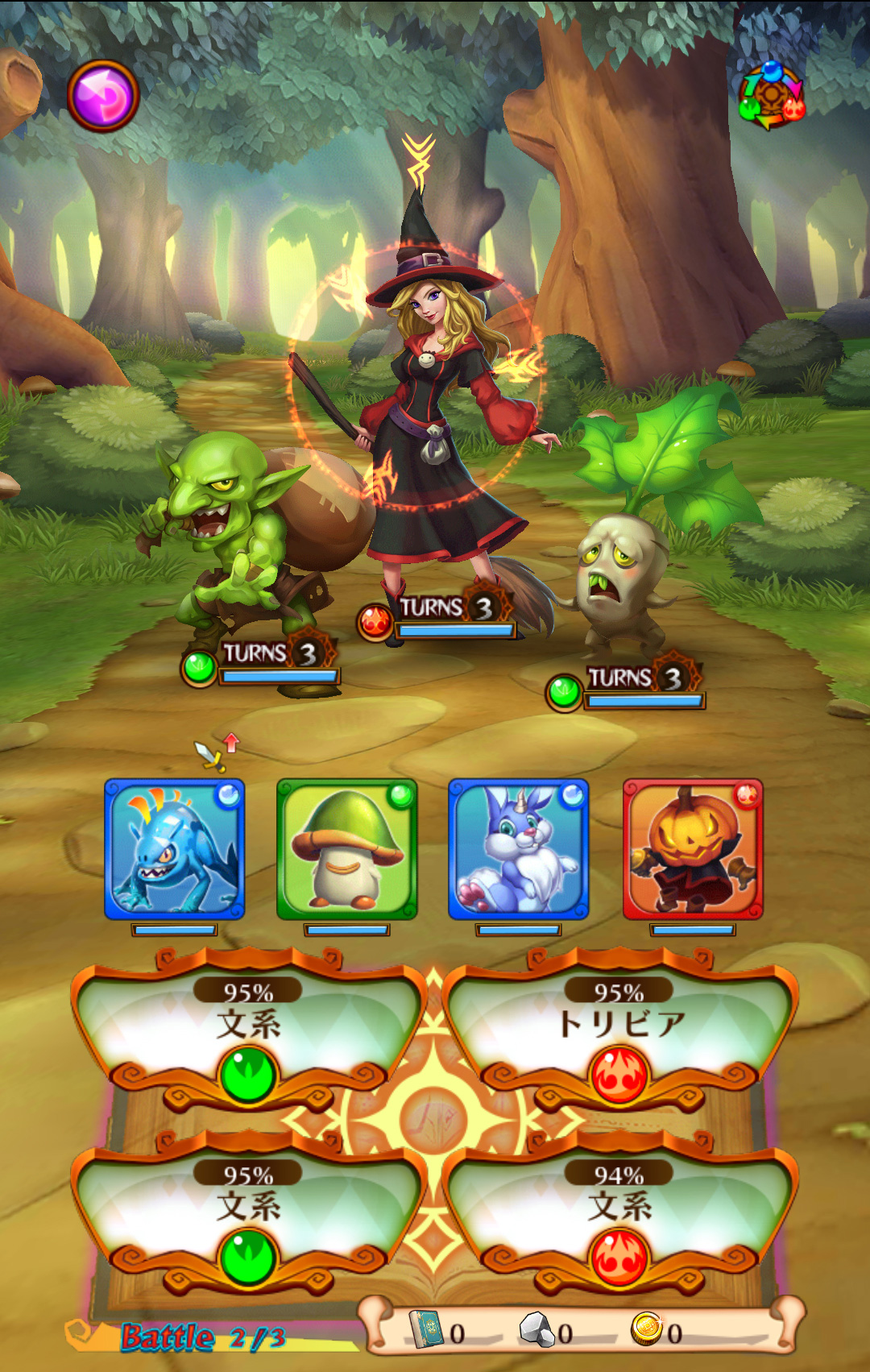870x1372 pixels.
Task: Select the blue lizard monster card
Action: pyautogui.click(x=175, y=849)
